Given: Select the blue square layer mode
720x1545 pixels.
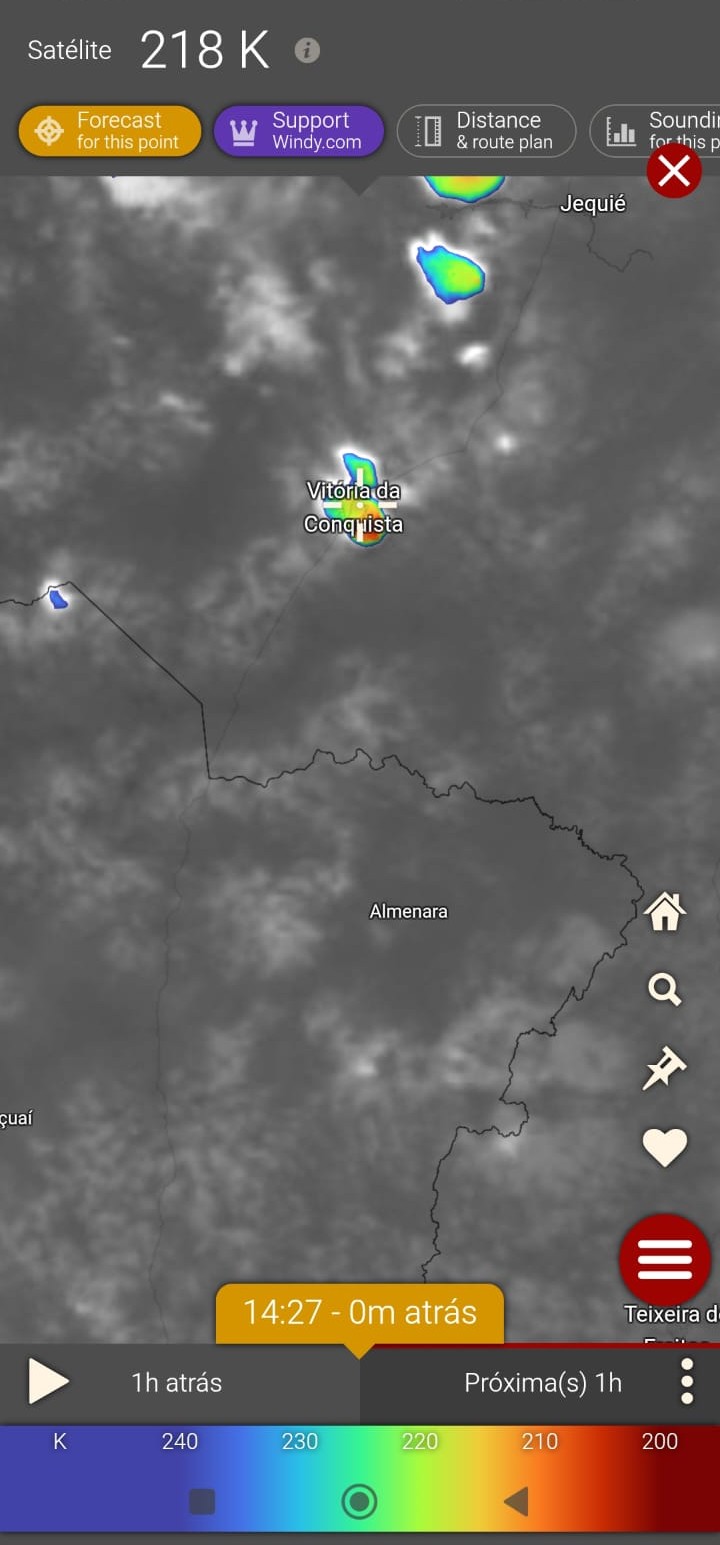Looking at the screenshot, I should pos(202,1501).
